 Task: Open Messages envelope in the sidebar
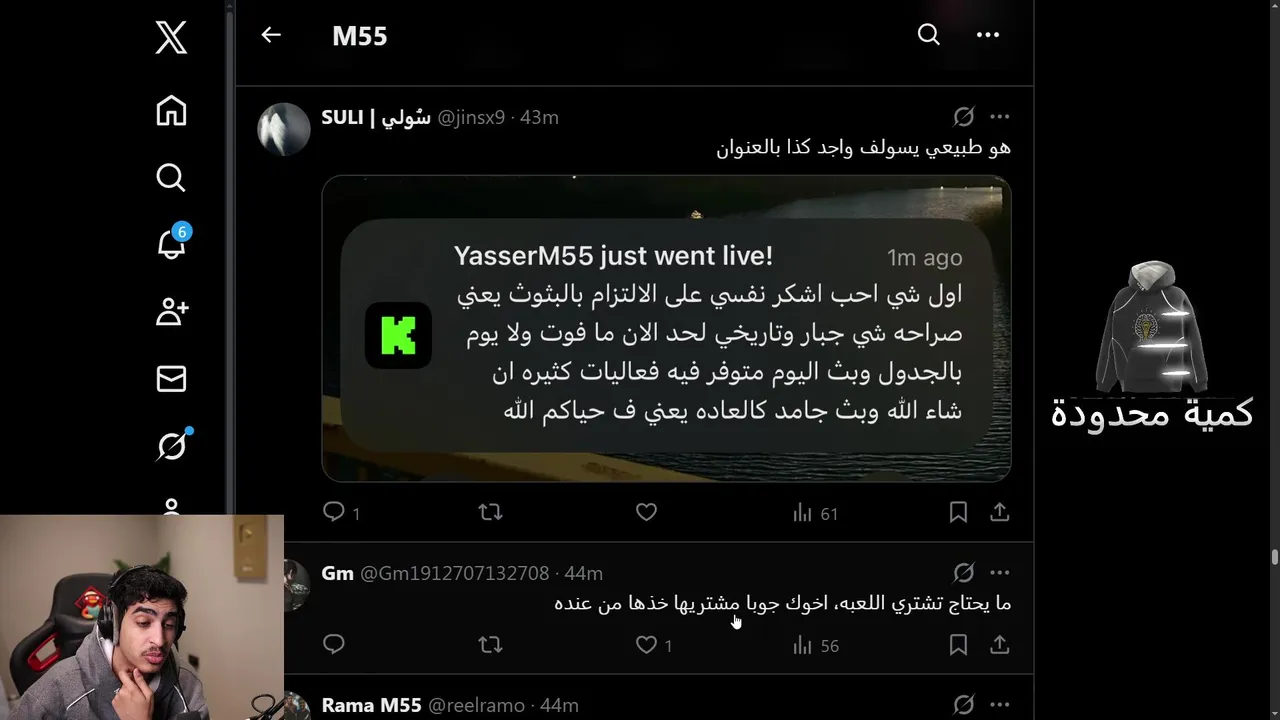[x=171, y=379]
